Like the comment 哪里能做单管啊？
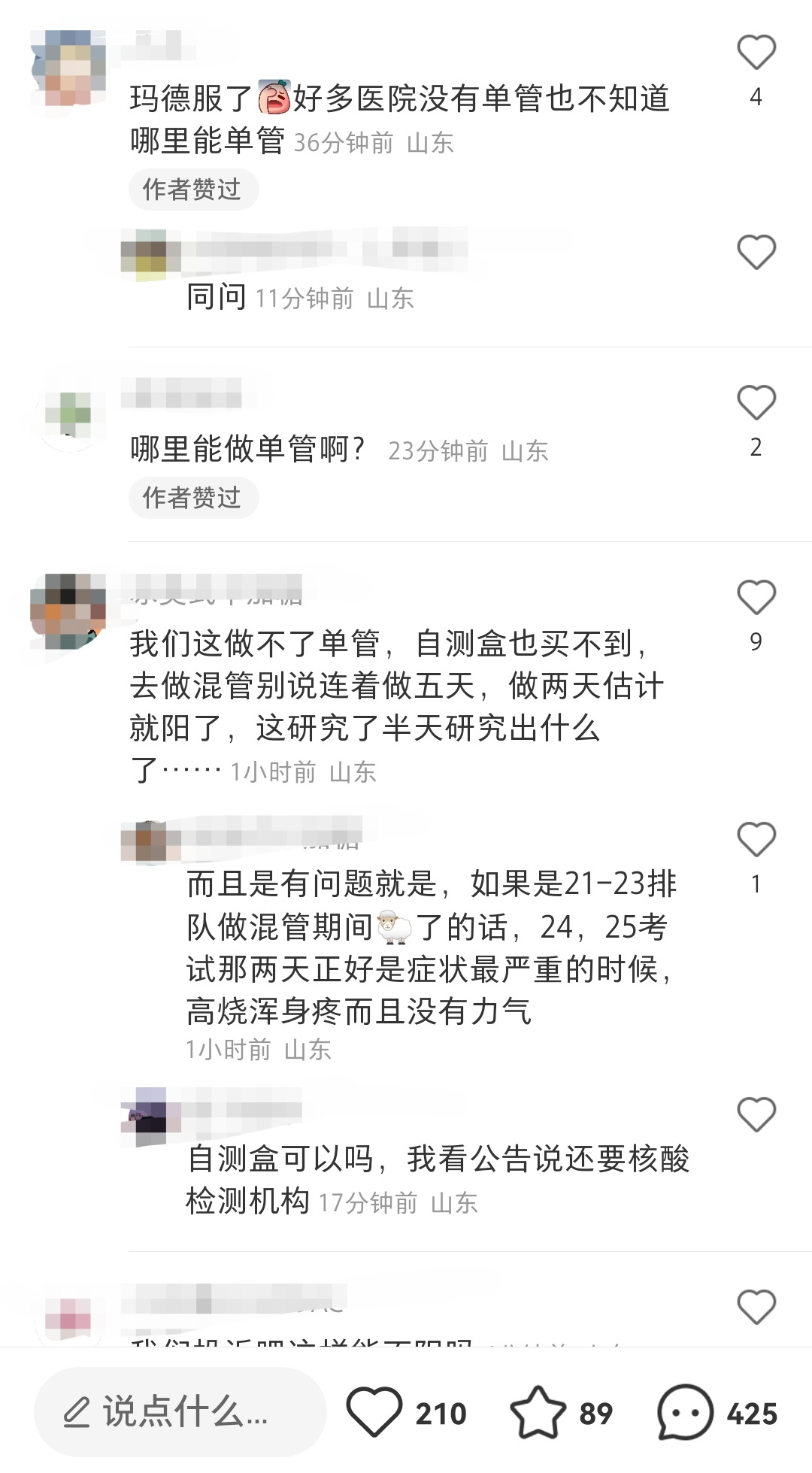 pyautogui.click(x=756, y=403)
